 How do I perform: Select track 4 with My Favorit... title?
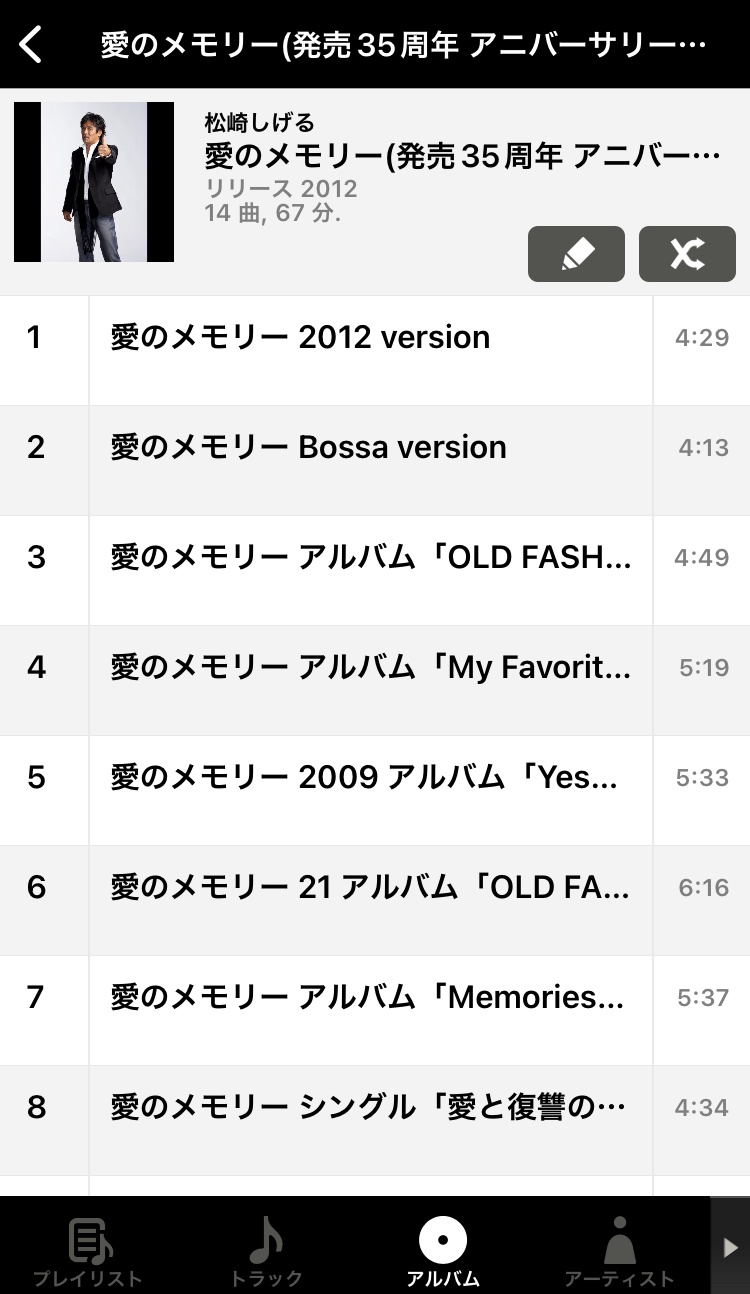[370, 668]
